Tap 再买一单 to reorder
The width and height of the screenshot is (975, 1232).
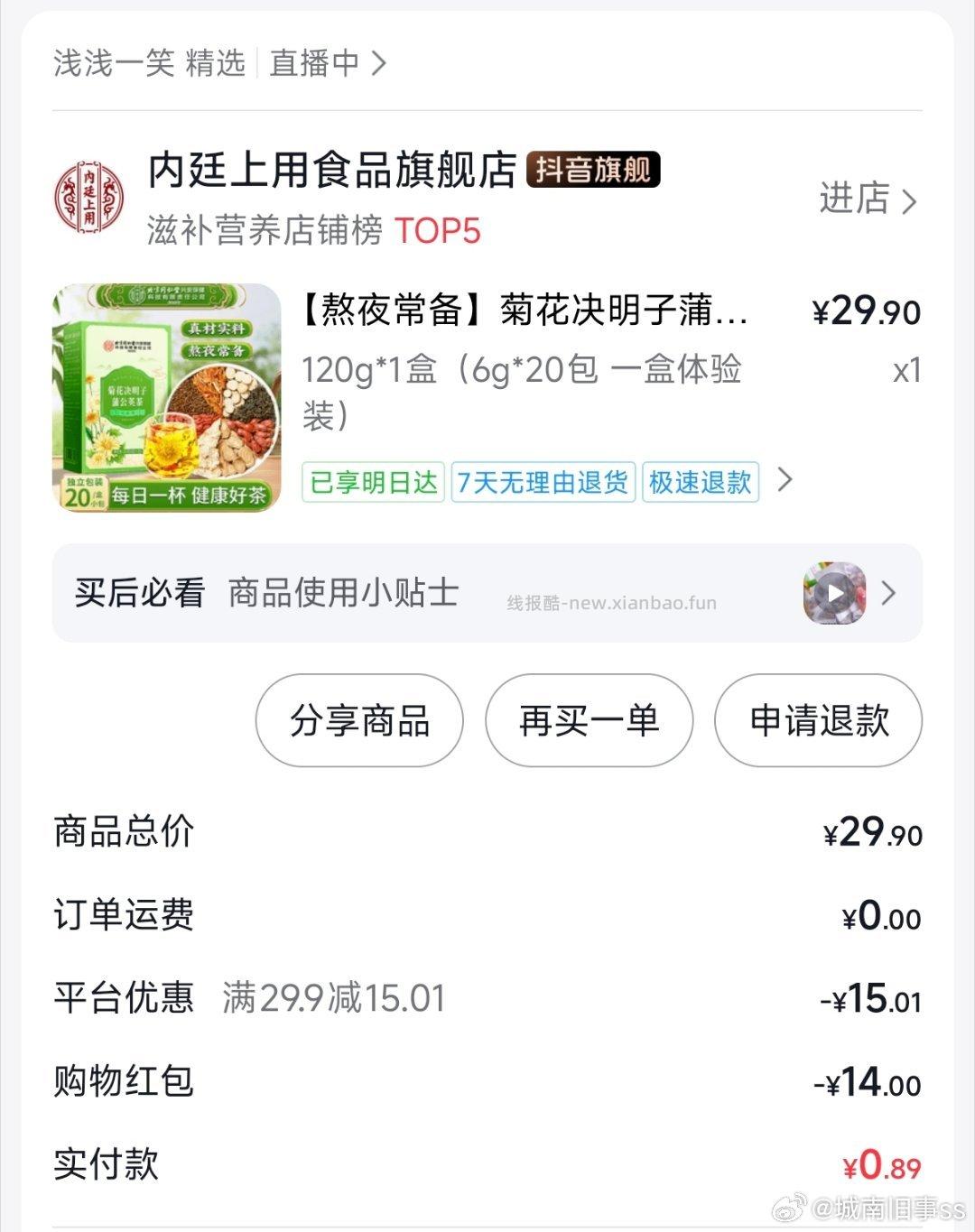click(x=588, y=721)
